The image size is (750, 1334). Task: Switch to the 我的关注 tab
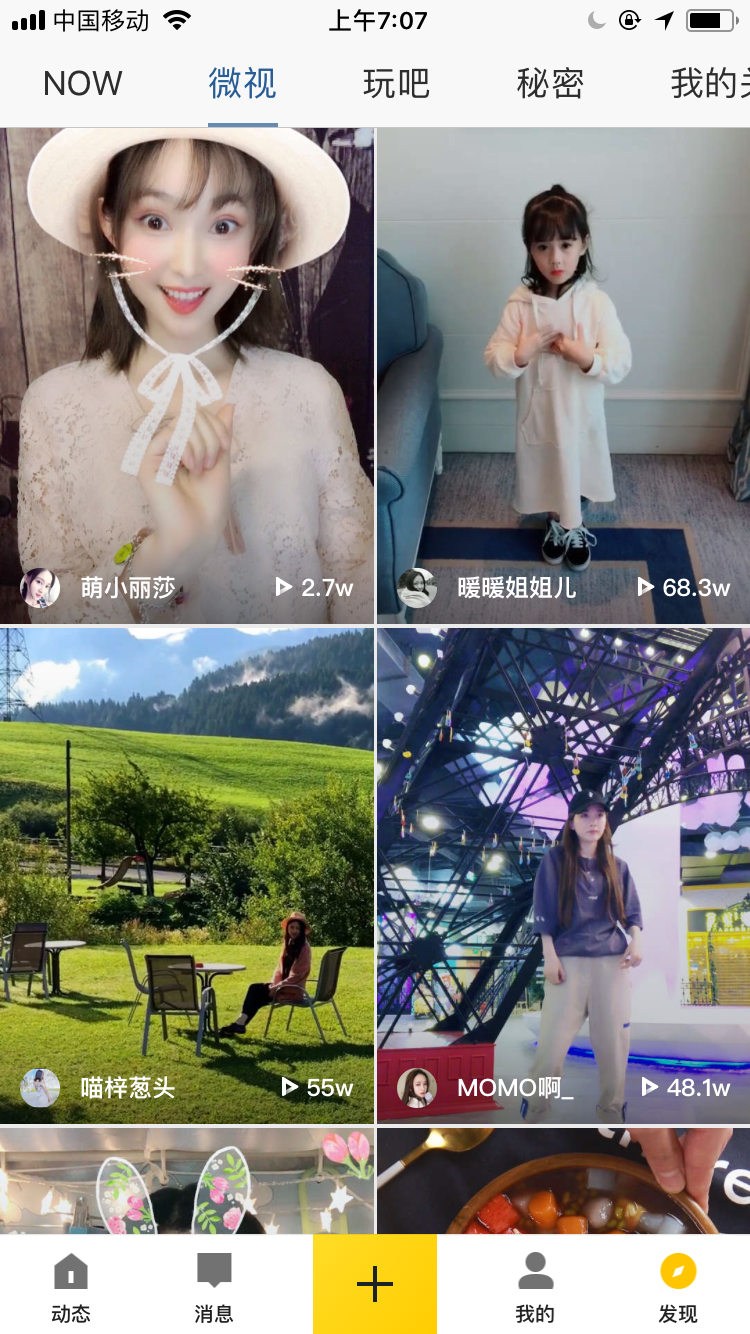(x=710, y=84)
